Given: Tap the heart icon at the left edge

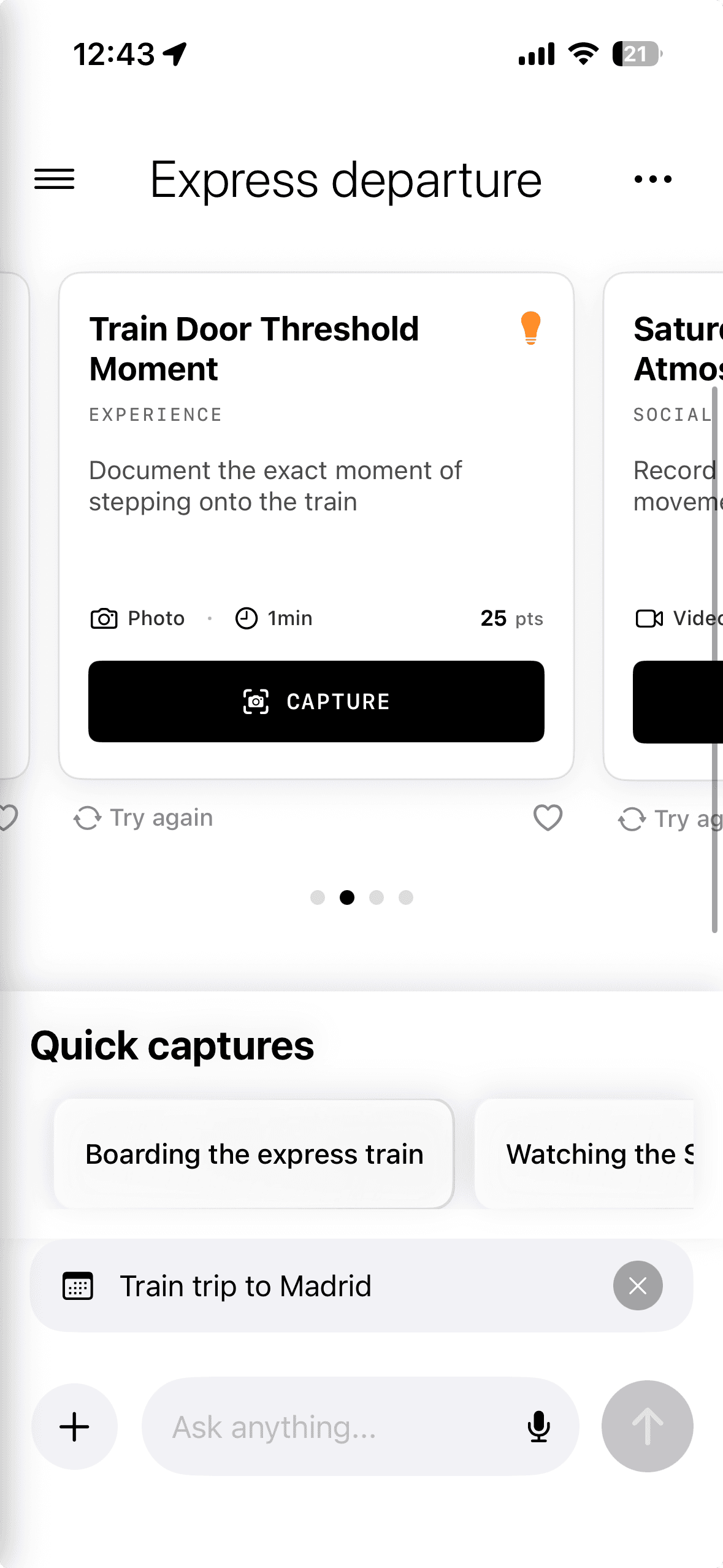Looking at the screenshot, I should tap(5, 818).
